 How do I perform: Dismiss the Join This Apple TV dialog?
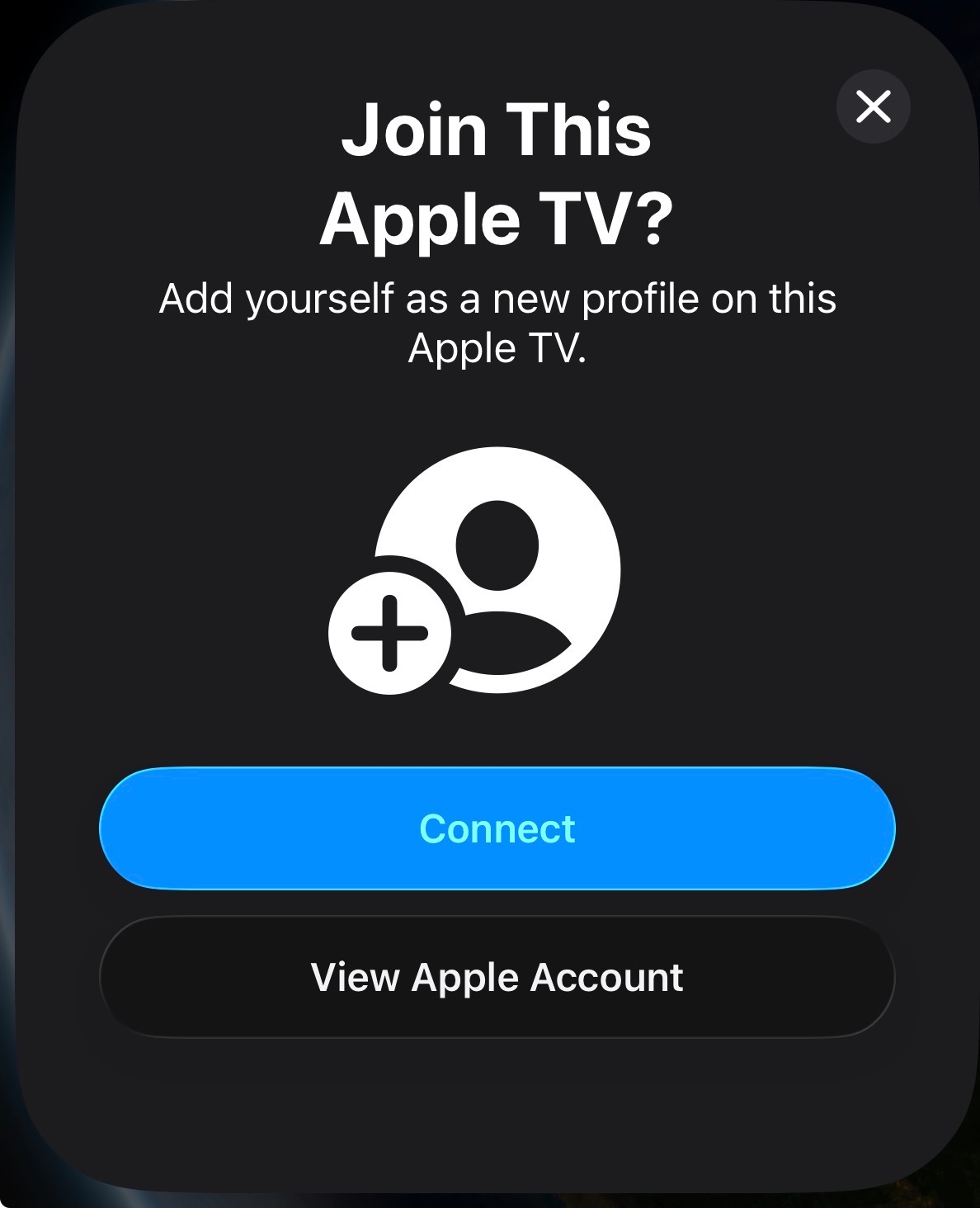click(873, 106)
